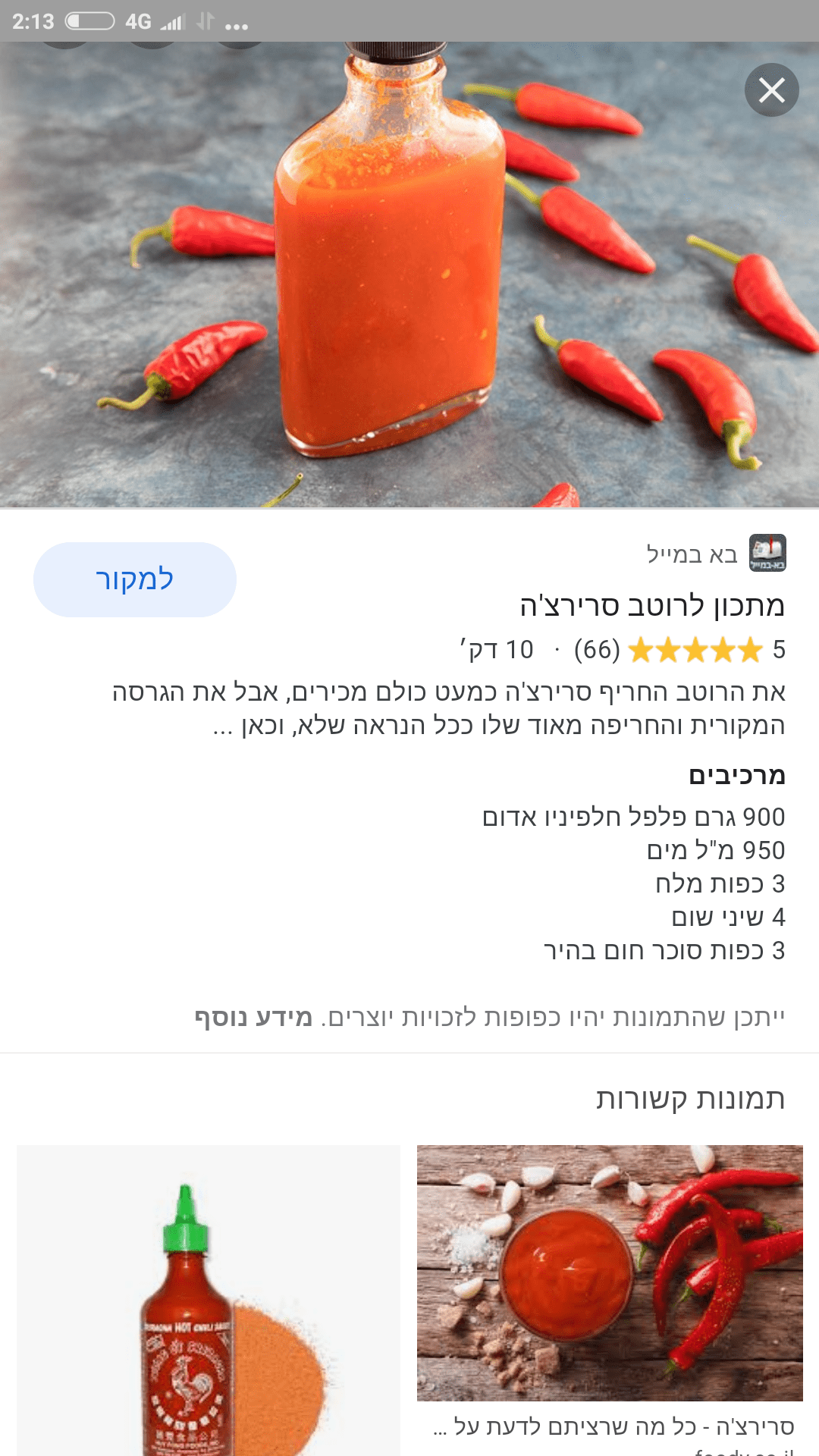Tap the 10 דק׳ preparation time

click(494, 650)
